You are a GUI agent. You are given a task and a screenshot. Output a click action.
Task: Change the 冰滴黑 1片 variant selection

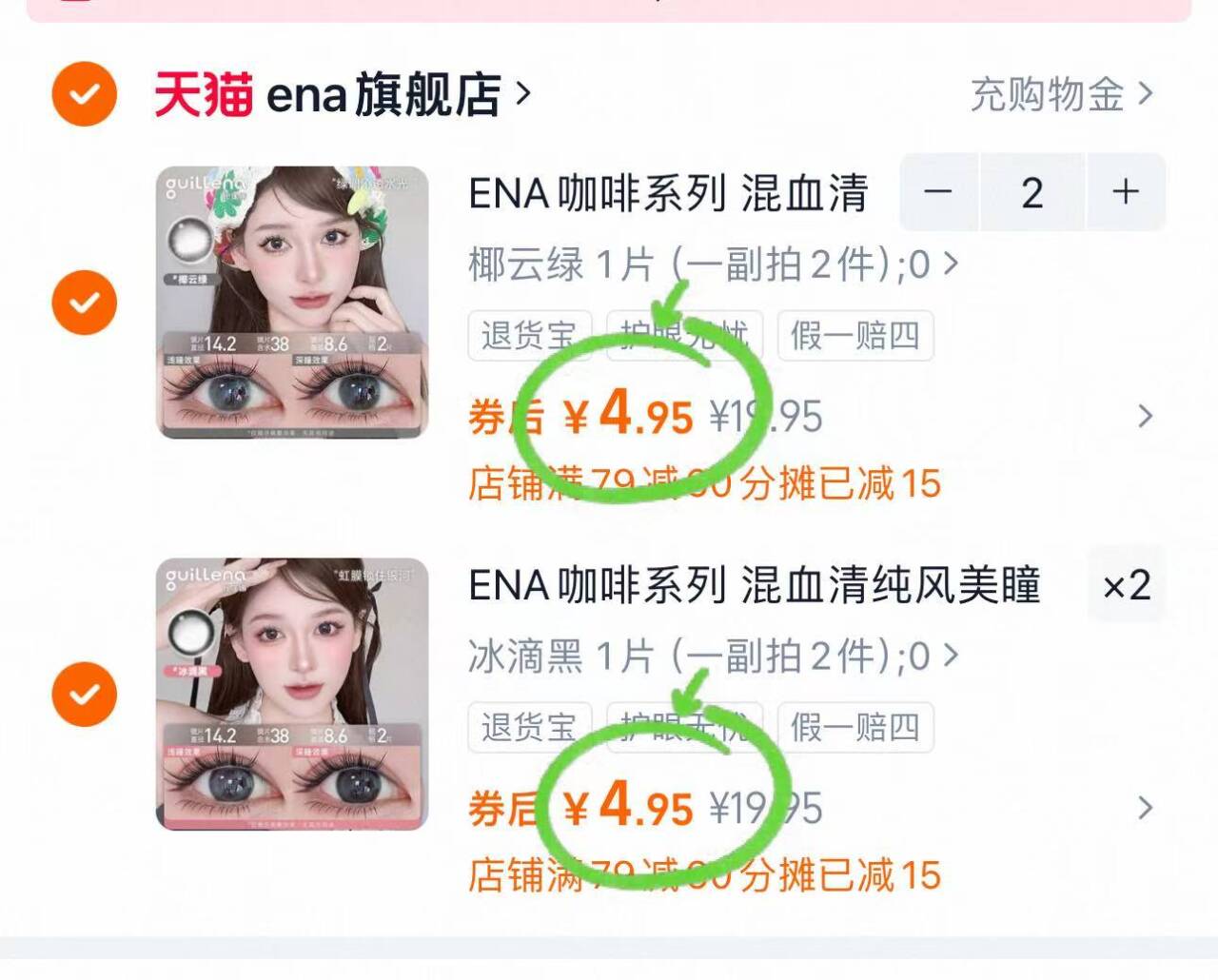click(x=712, y=656)
